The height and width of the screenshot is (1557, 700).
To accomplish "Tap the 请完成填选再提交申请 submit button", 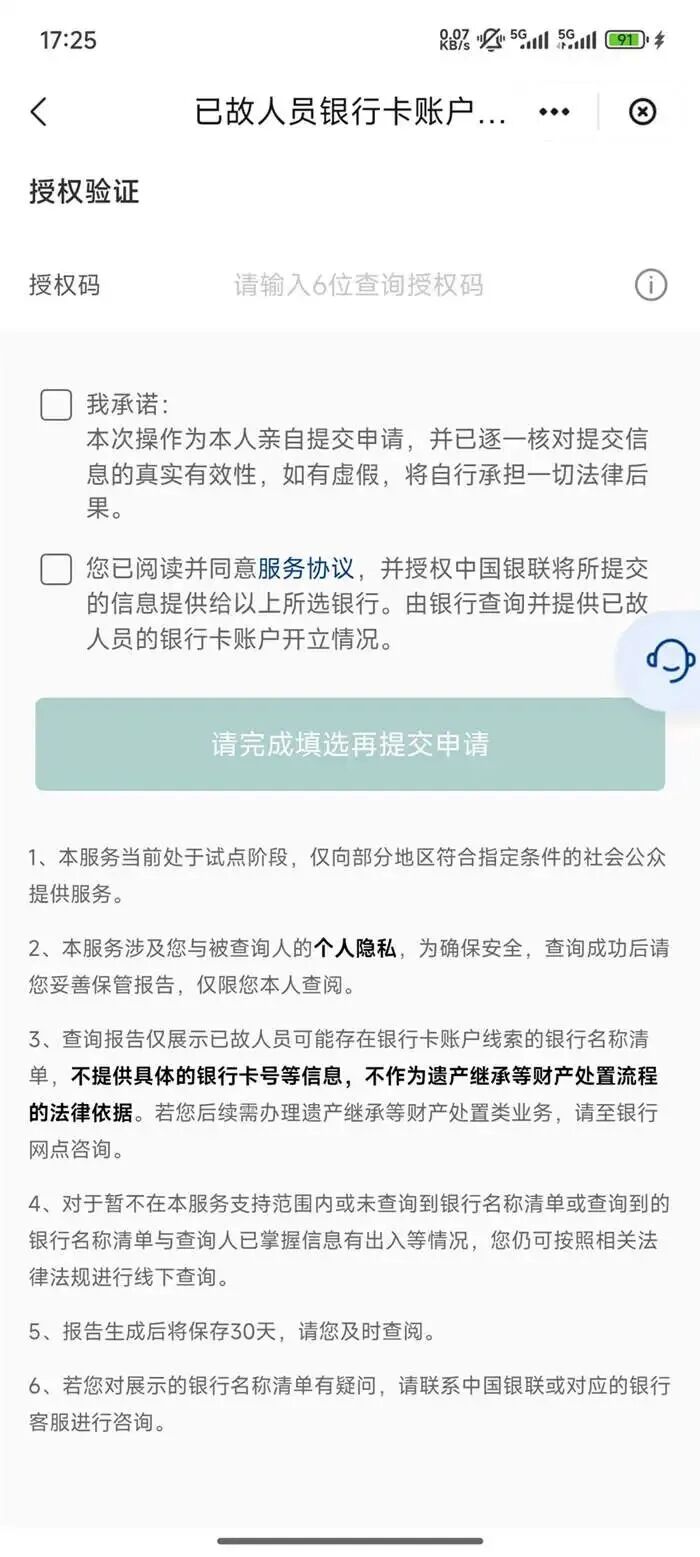I will [350, 744].
